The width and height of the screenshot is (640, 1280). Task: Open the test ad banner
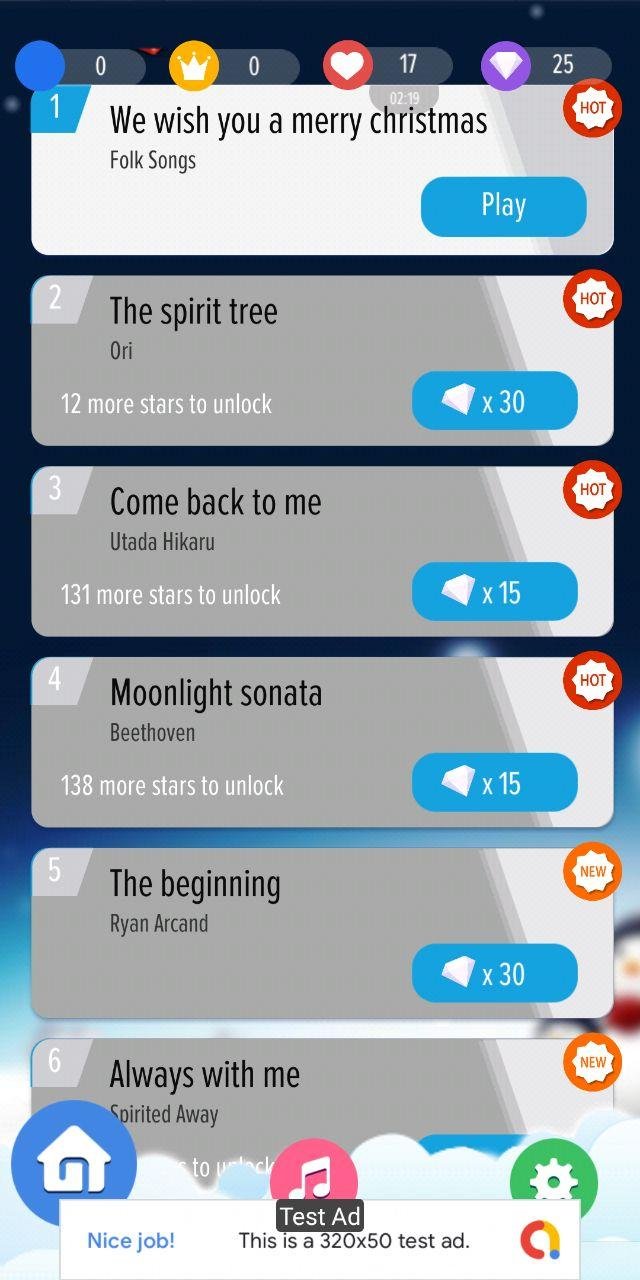pos(320,1241)
